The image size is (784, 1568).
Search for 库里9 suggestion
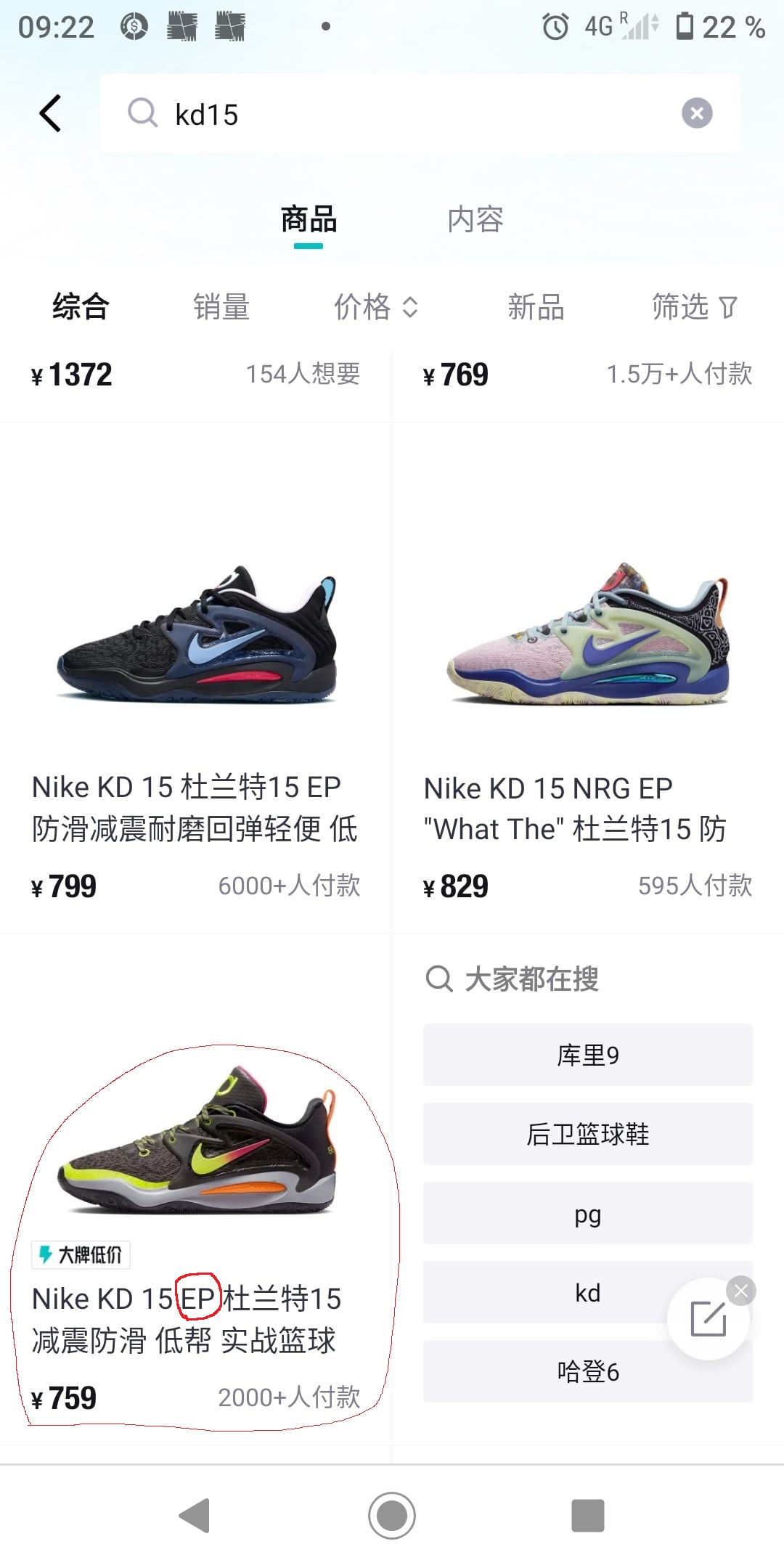[587, 1055]
